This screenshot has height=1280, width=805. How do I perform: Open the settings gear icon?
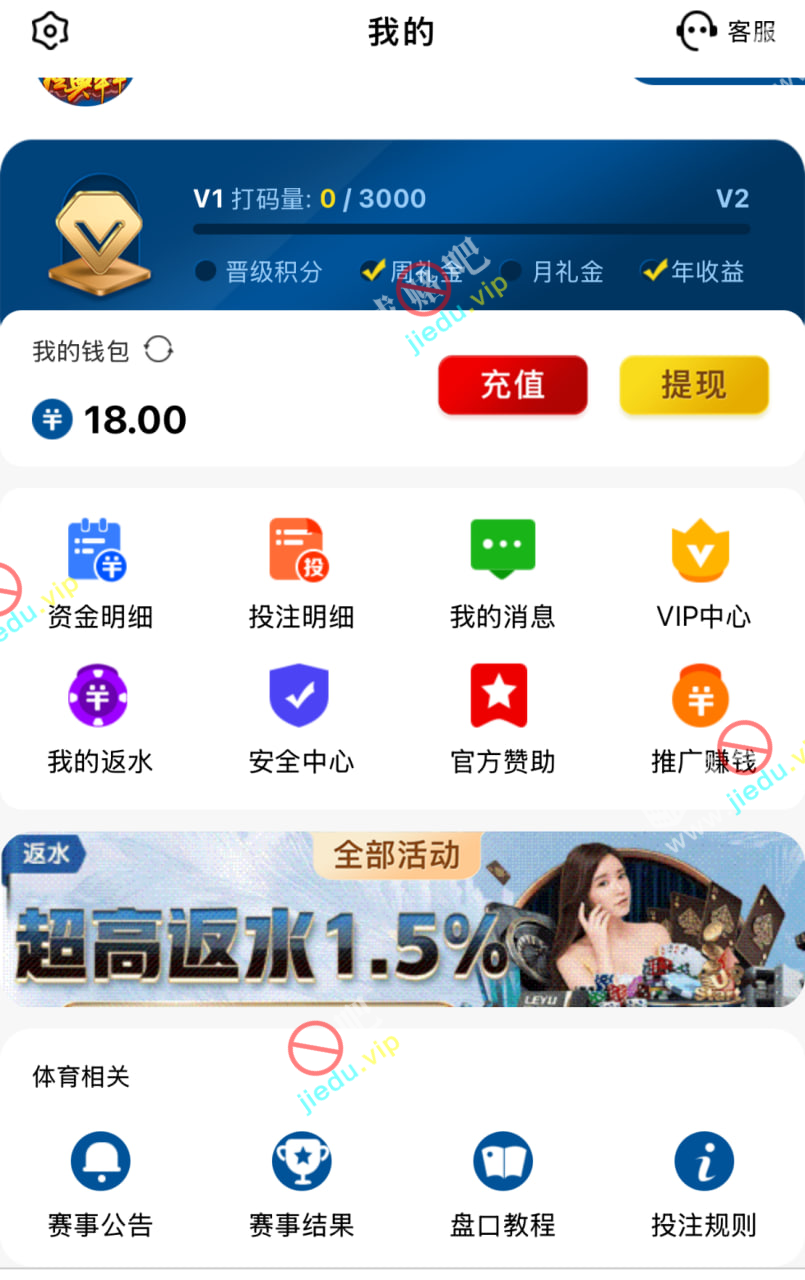49,31
